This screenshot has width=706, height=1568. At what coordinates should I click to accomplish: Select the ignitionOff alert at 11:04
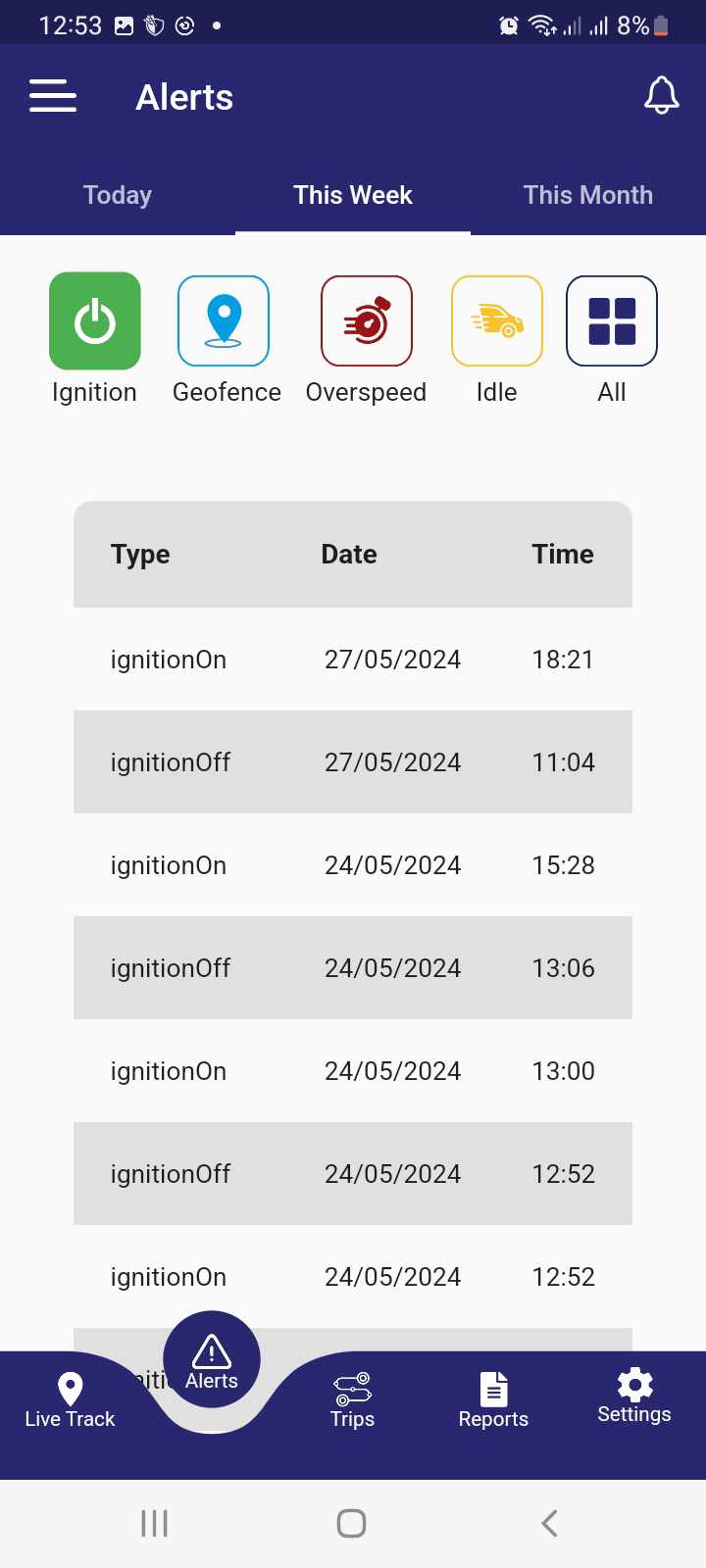coord(353,761)
